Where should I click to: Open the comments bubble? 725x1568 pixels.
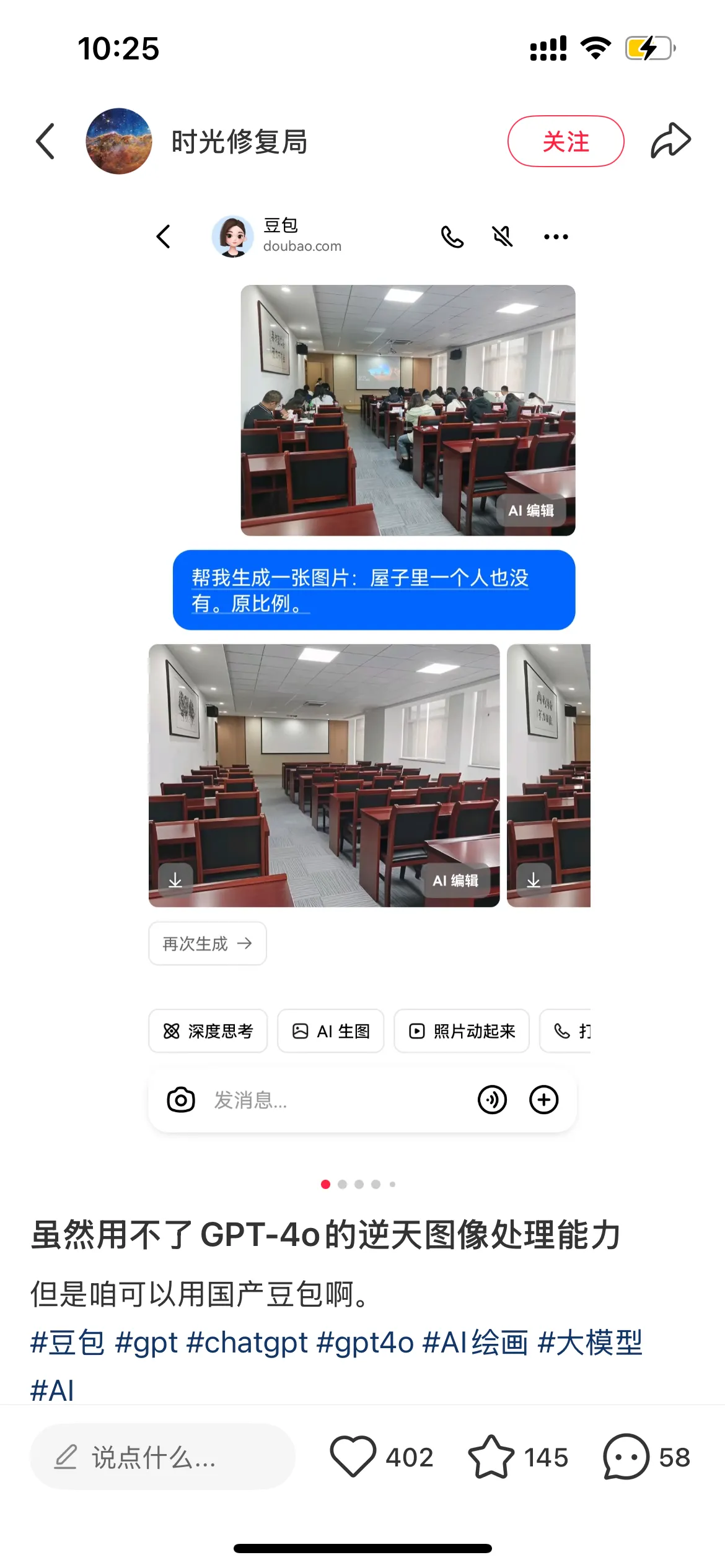[626, 1457]
